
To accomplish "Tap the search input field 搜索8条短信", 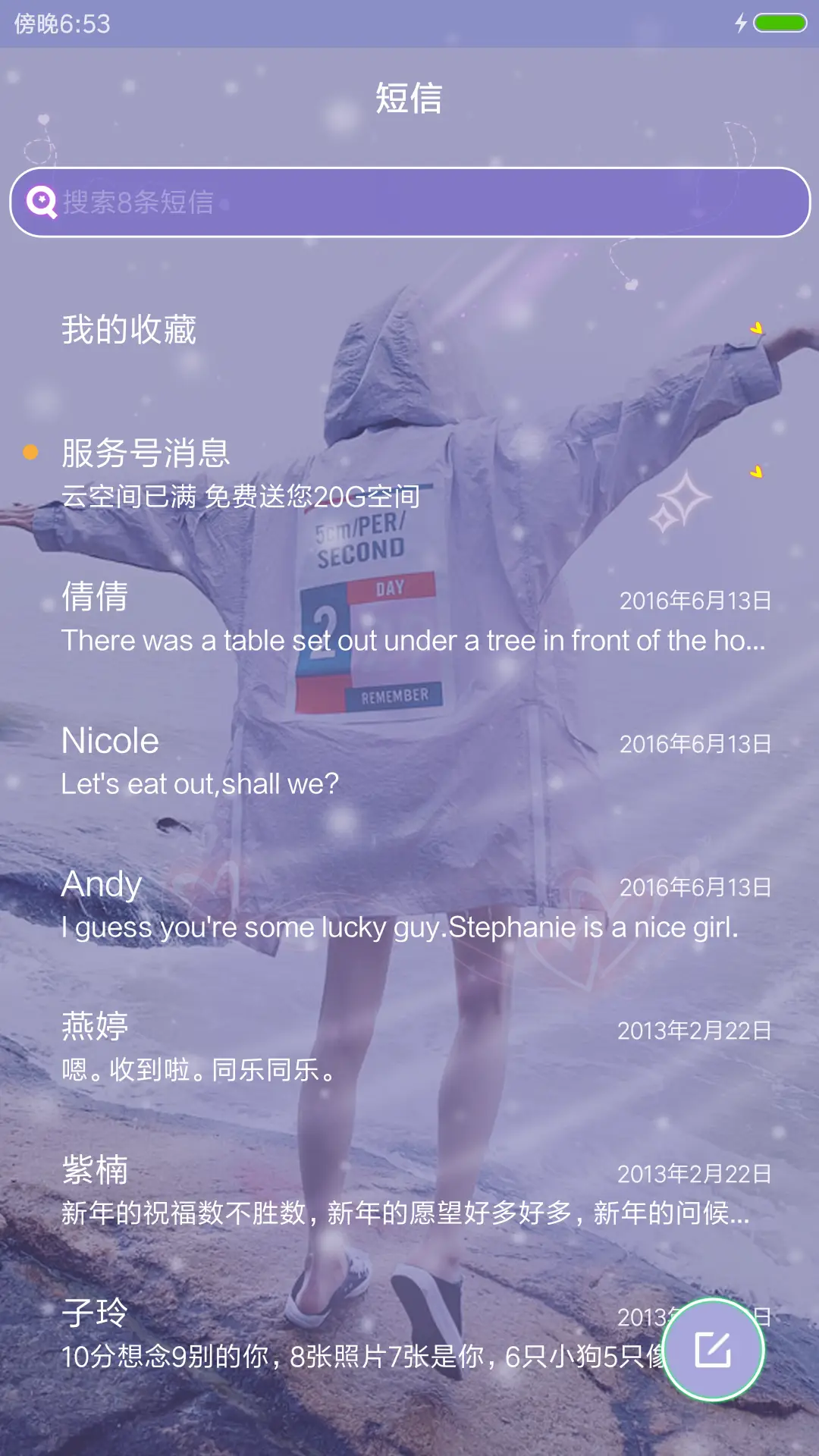I will point(409,201).
